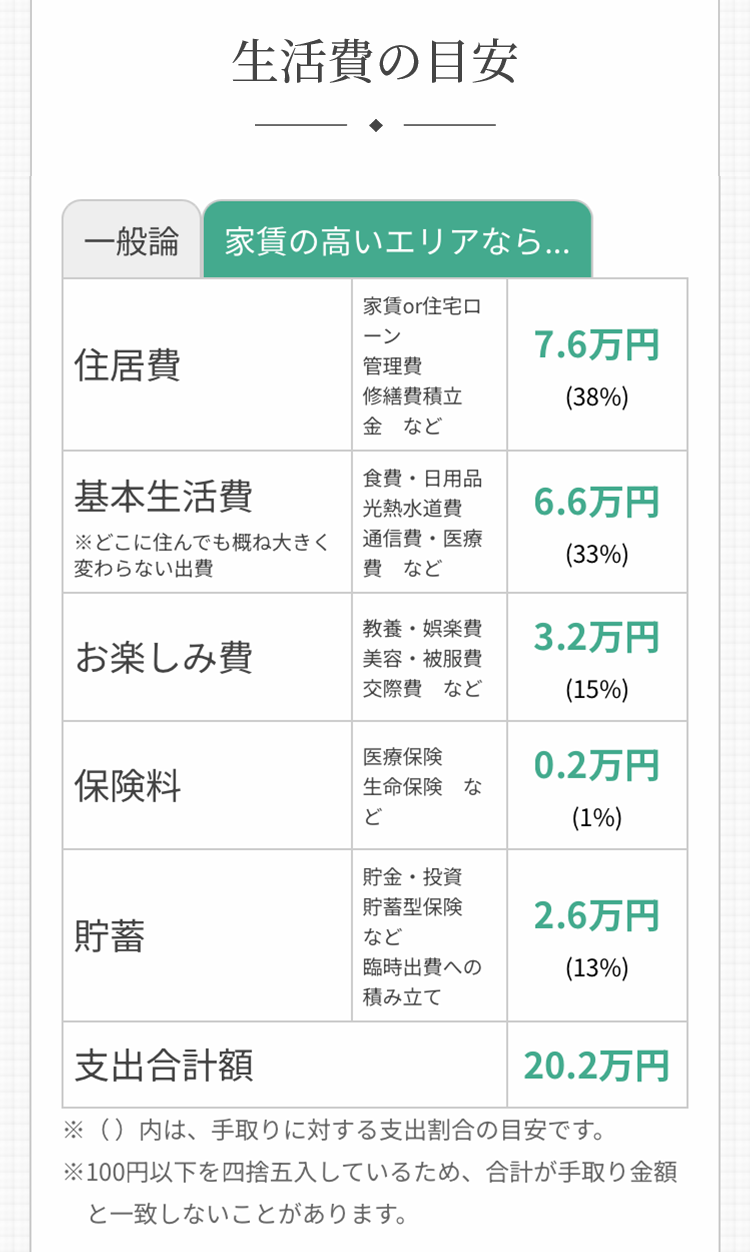Click the (38%) percentage under housing cost
The height and width of the screenshot is (1252, 750).
(x=596, y=394)
